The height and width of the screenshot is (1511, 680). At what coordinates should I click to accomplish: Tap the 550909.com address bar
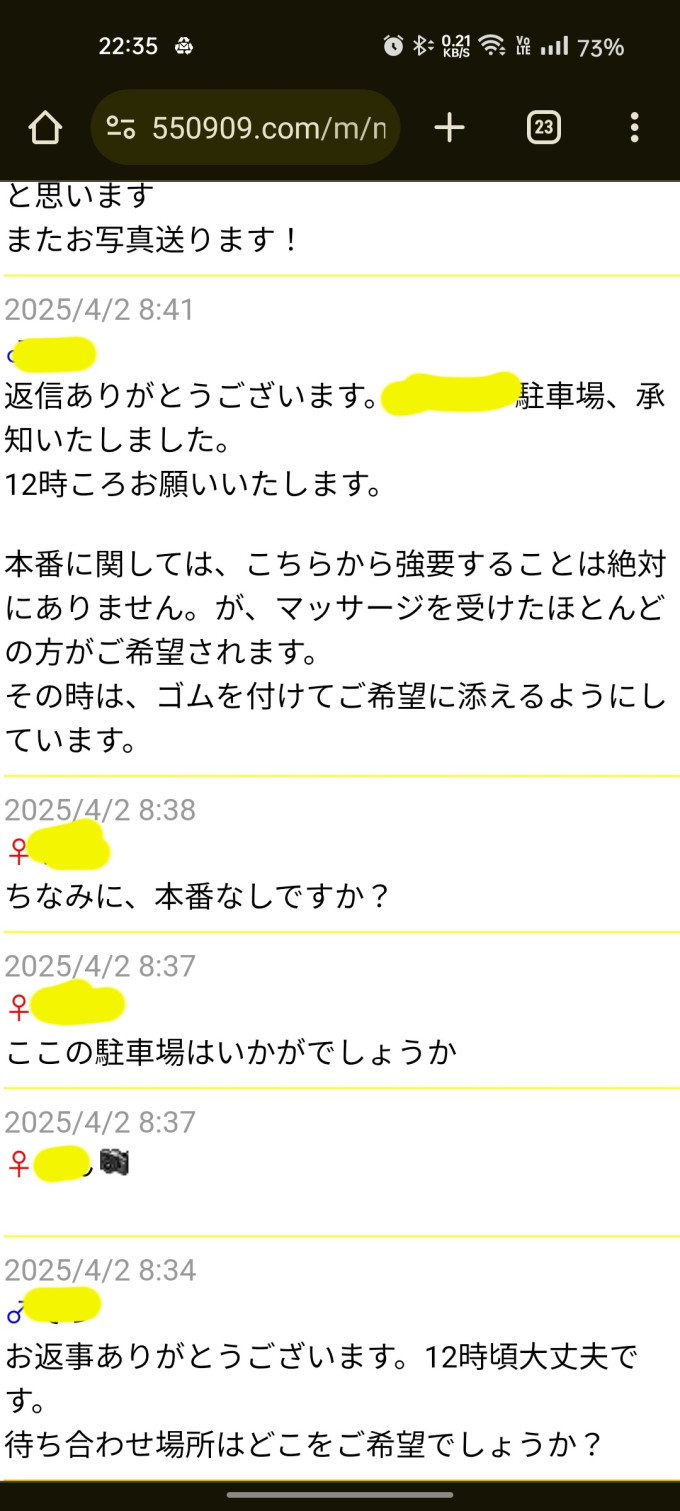[268, 128]
